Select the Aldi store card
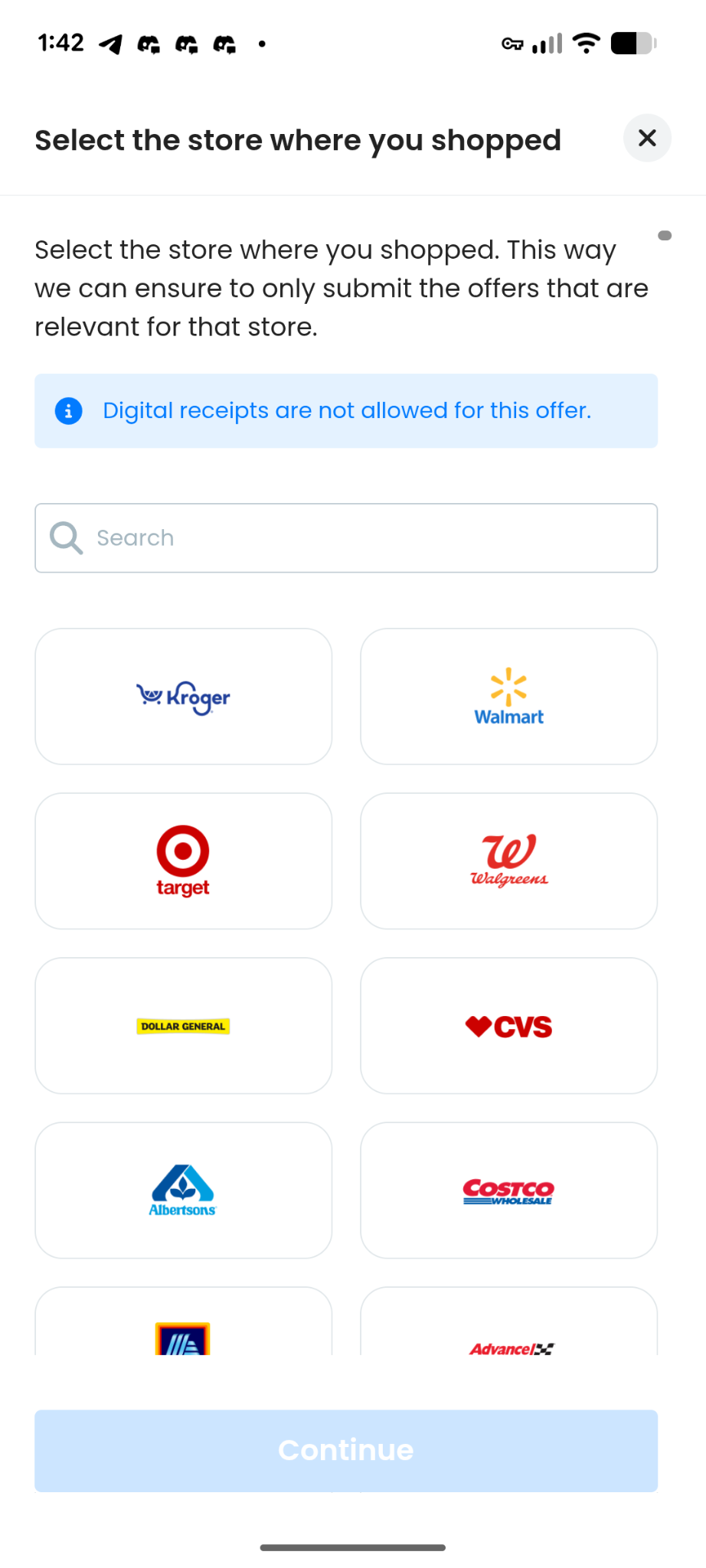706x1568 pixels. pos(184,1325)
